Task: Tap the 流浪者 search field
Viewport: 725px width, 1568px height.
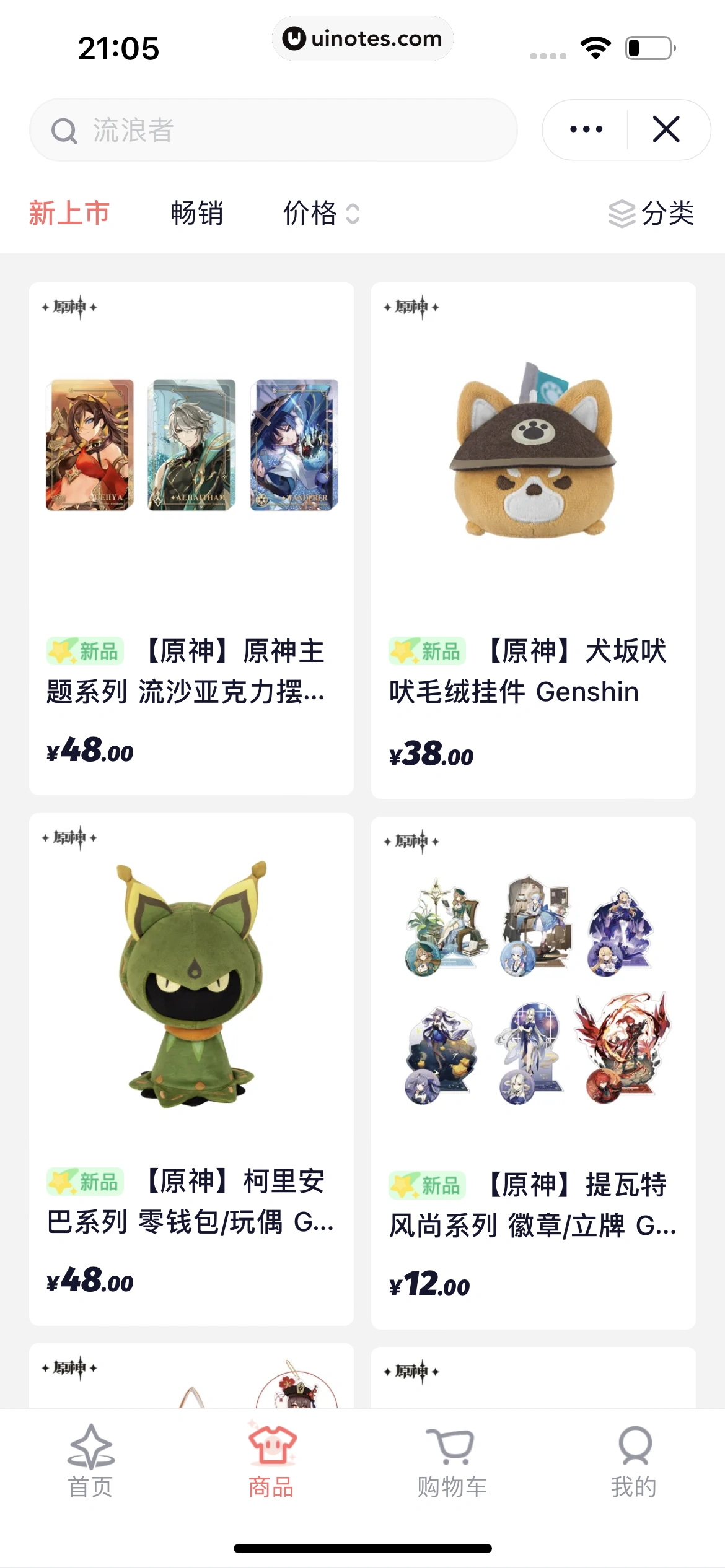Action: tap(273, 130)
